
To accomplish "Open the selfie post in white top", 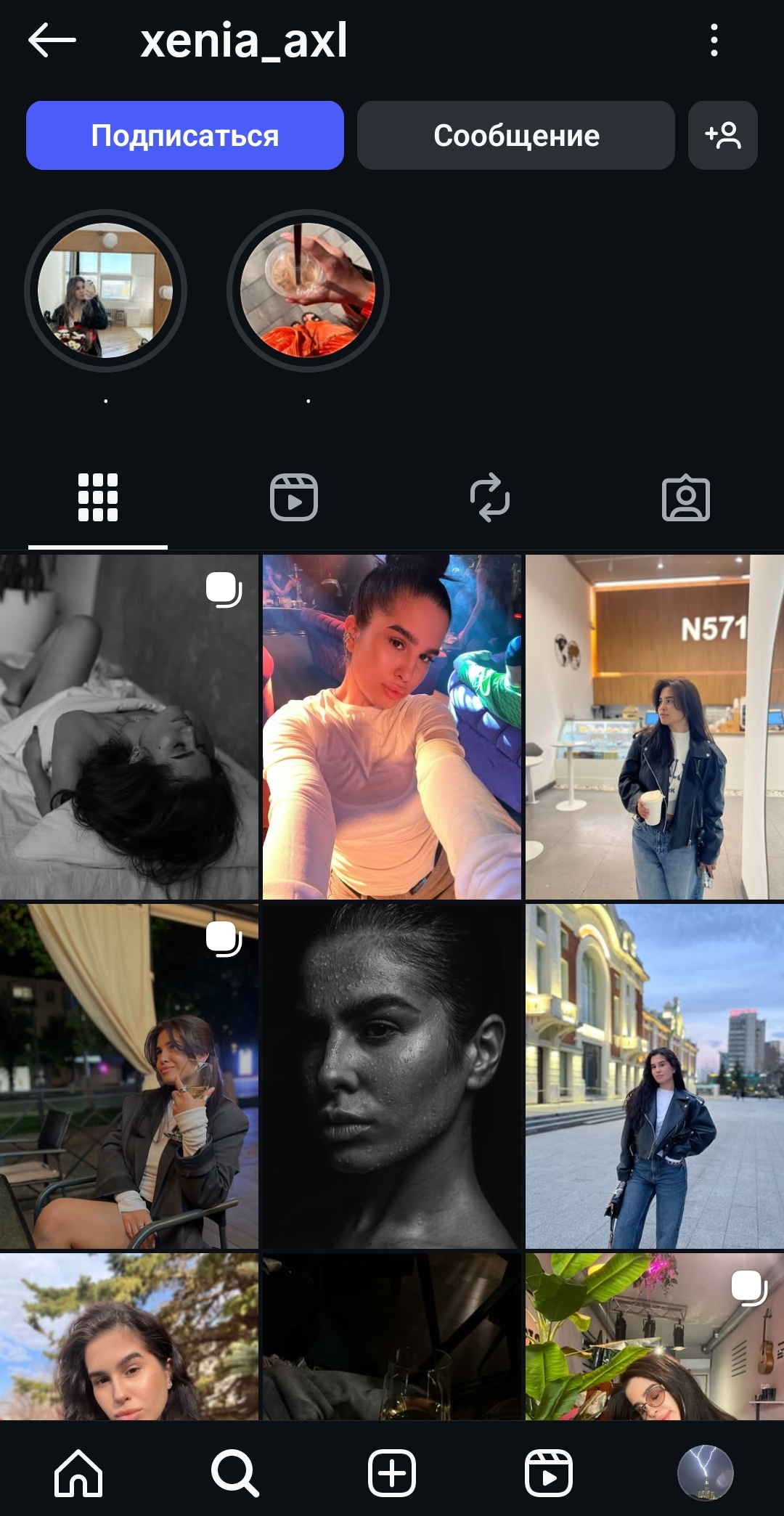I will 392,727.
